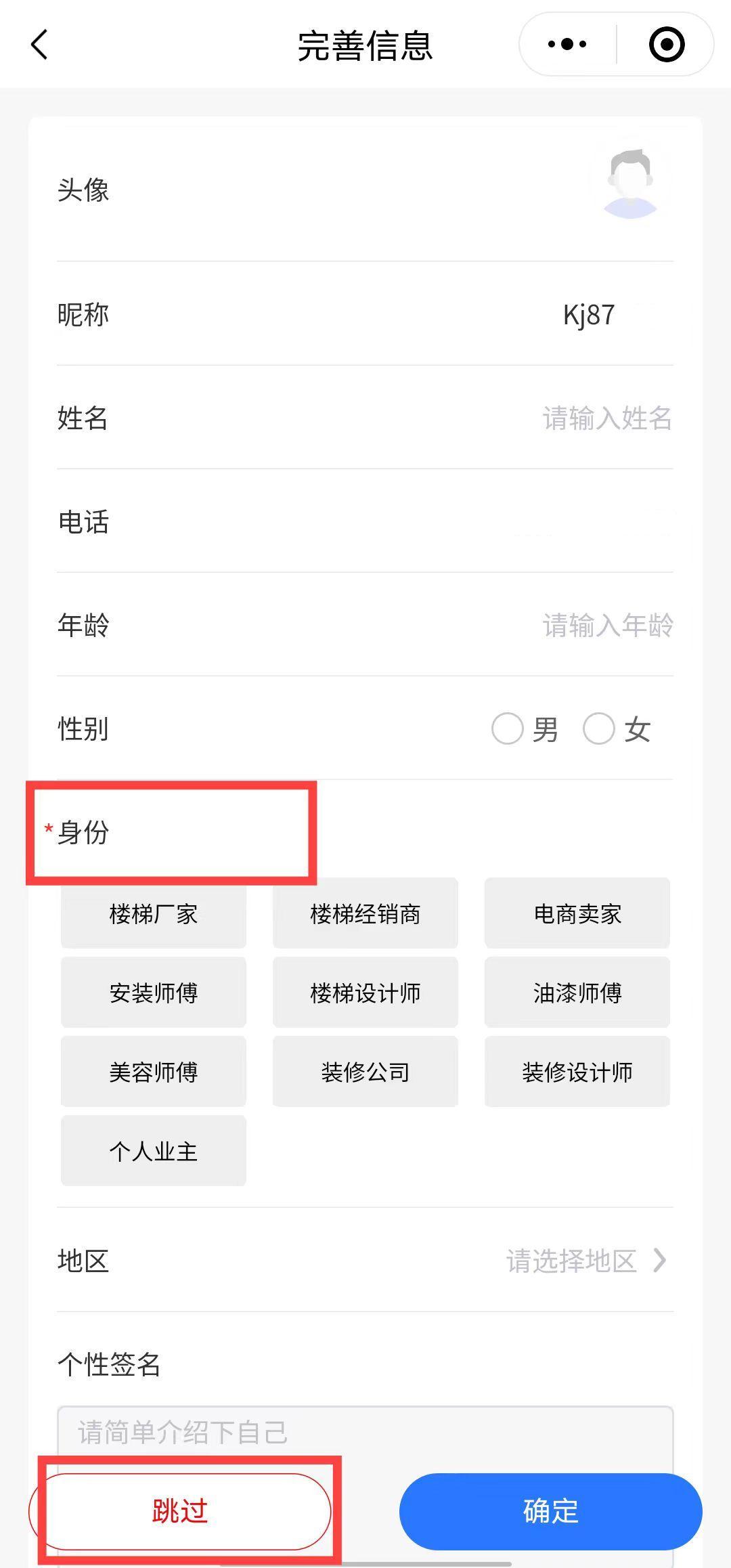Viewport: 731px width, 1568px height.
Task: Select female gender option
Action: (x=600, y=729)
